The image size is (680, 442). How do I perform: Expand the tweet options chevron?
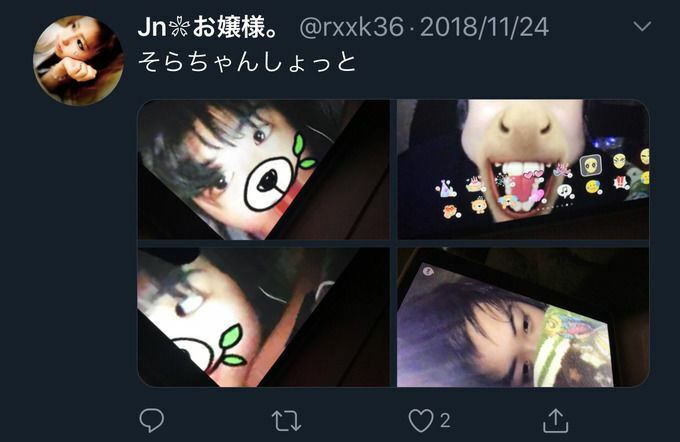(x=642, y=27)
